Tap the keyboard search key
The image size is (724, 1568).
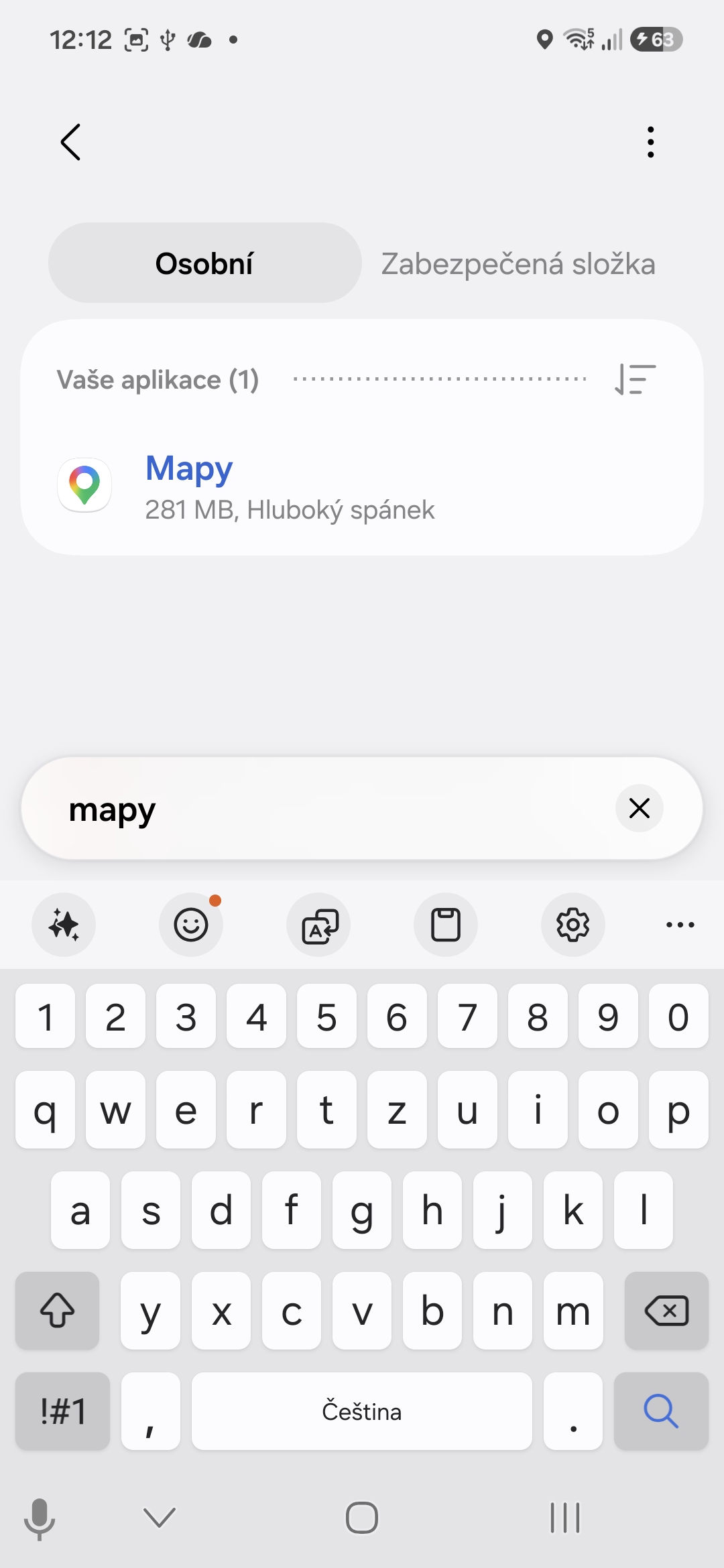(661, 1411)
